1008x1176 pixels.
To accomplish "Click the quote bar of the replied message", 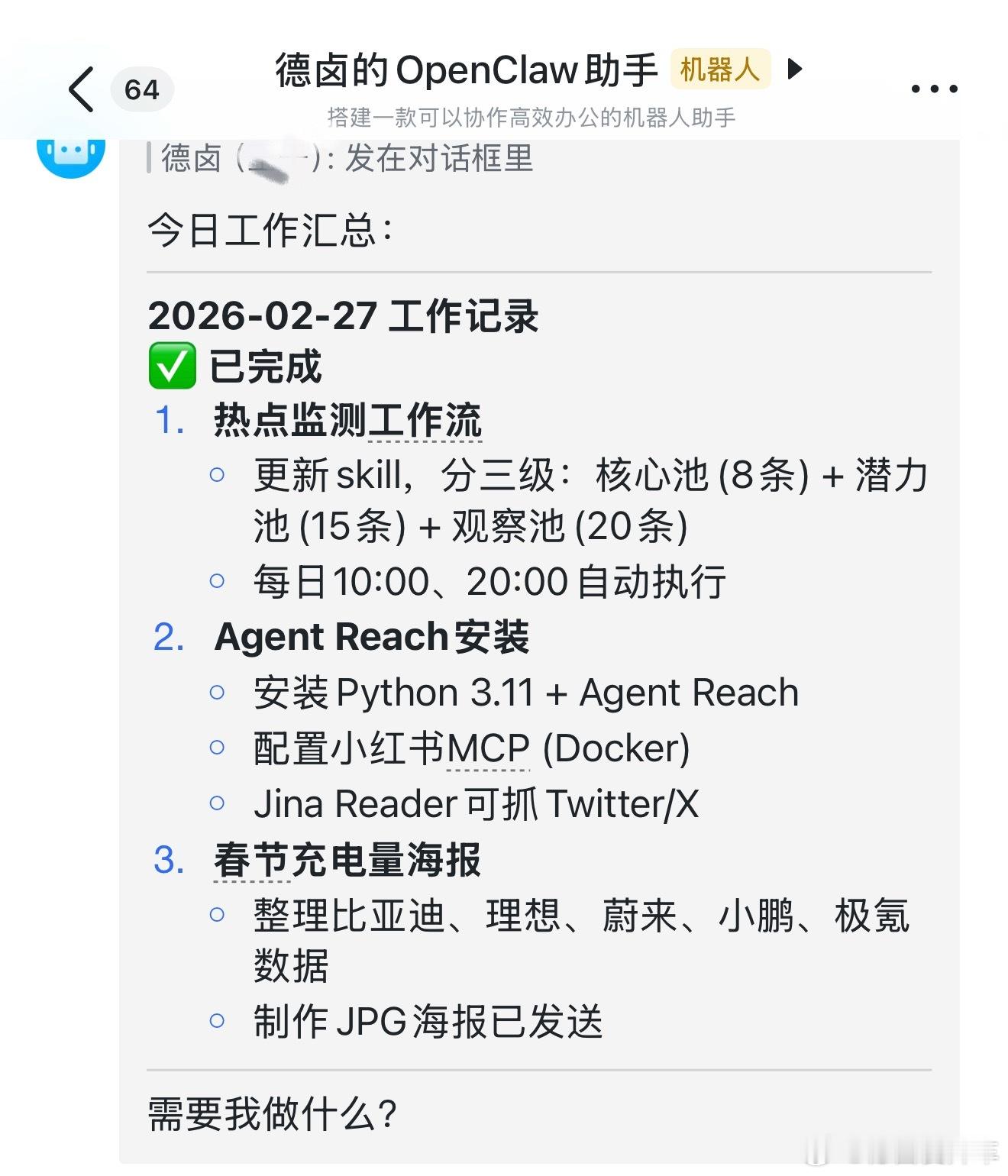I will [150, 159].
